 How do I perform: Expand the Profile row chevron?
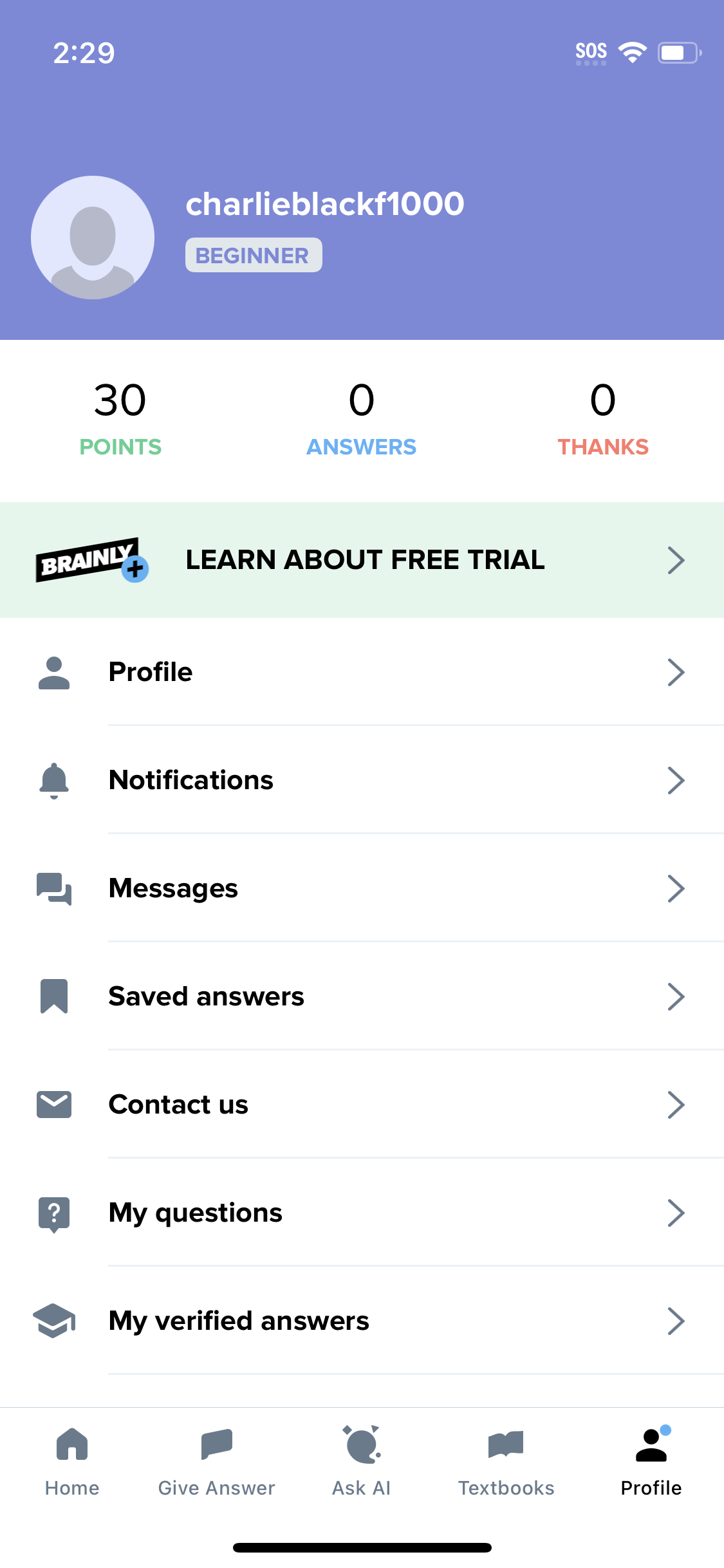676,672
